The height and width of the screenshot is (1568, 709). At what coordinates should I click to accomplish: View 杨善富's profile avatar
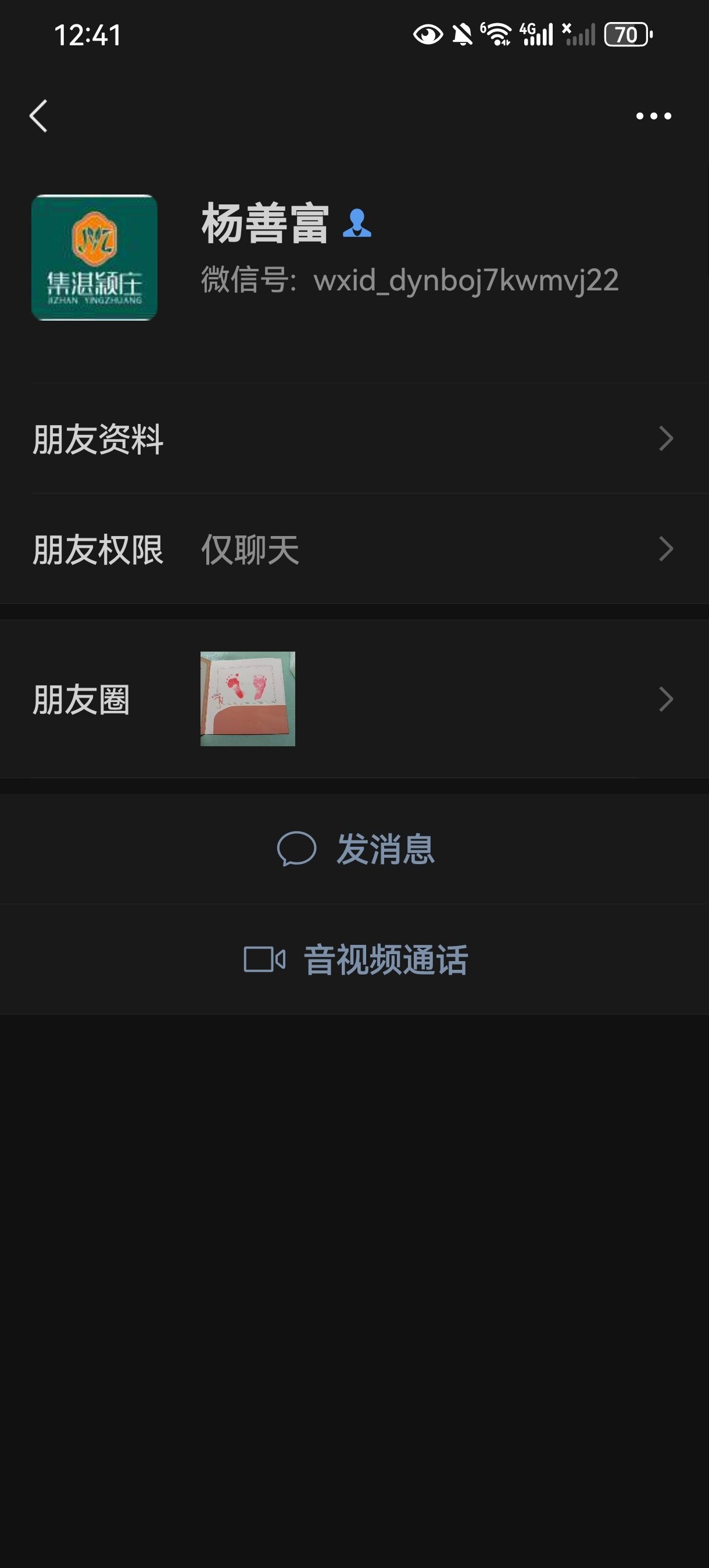tap(94, 257)
